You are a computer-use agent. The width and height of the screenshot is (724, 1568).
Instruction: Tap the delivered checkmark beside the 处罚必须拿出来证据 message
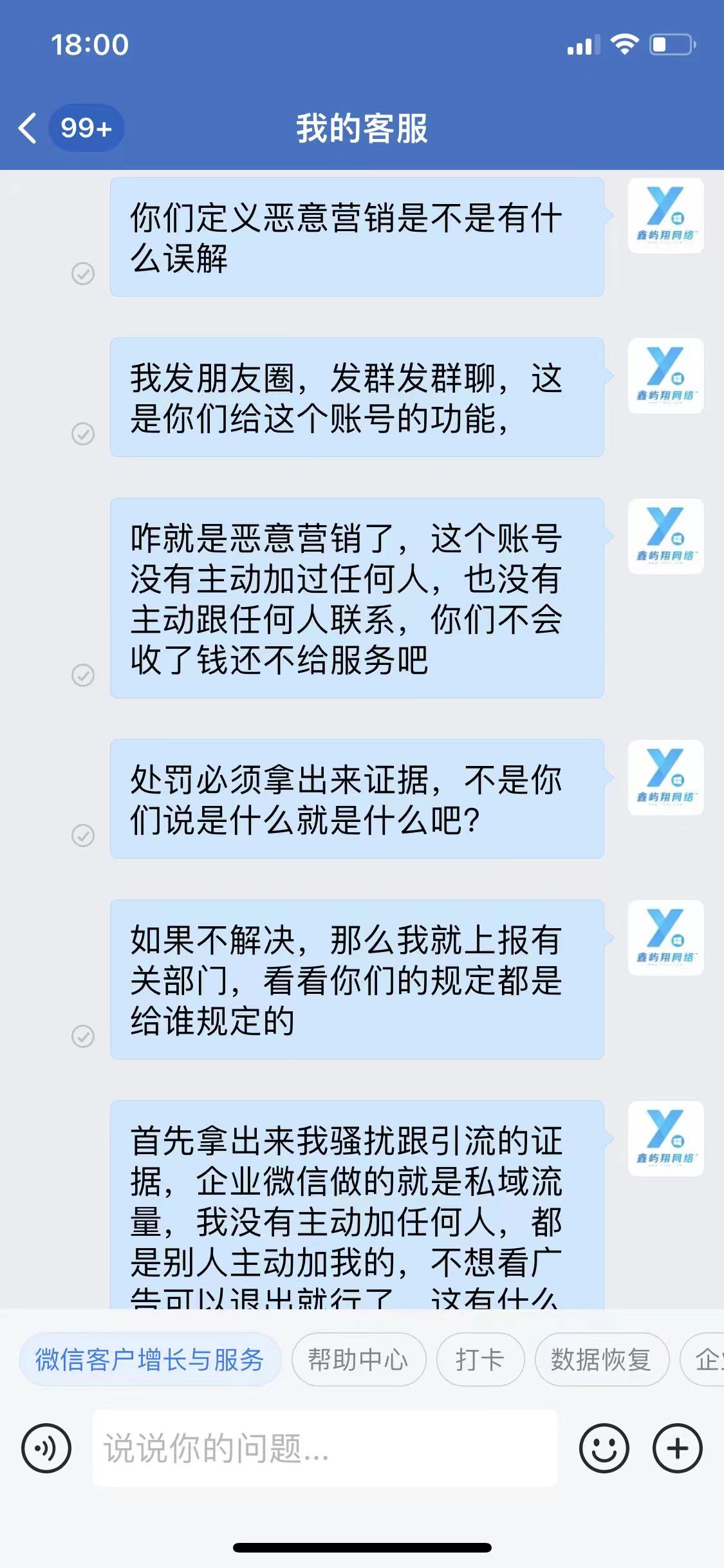(84, 837)
